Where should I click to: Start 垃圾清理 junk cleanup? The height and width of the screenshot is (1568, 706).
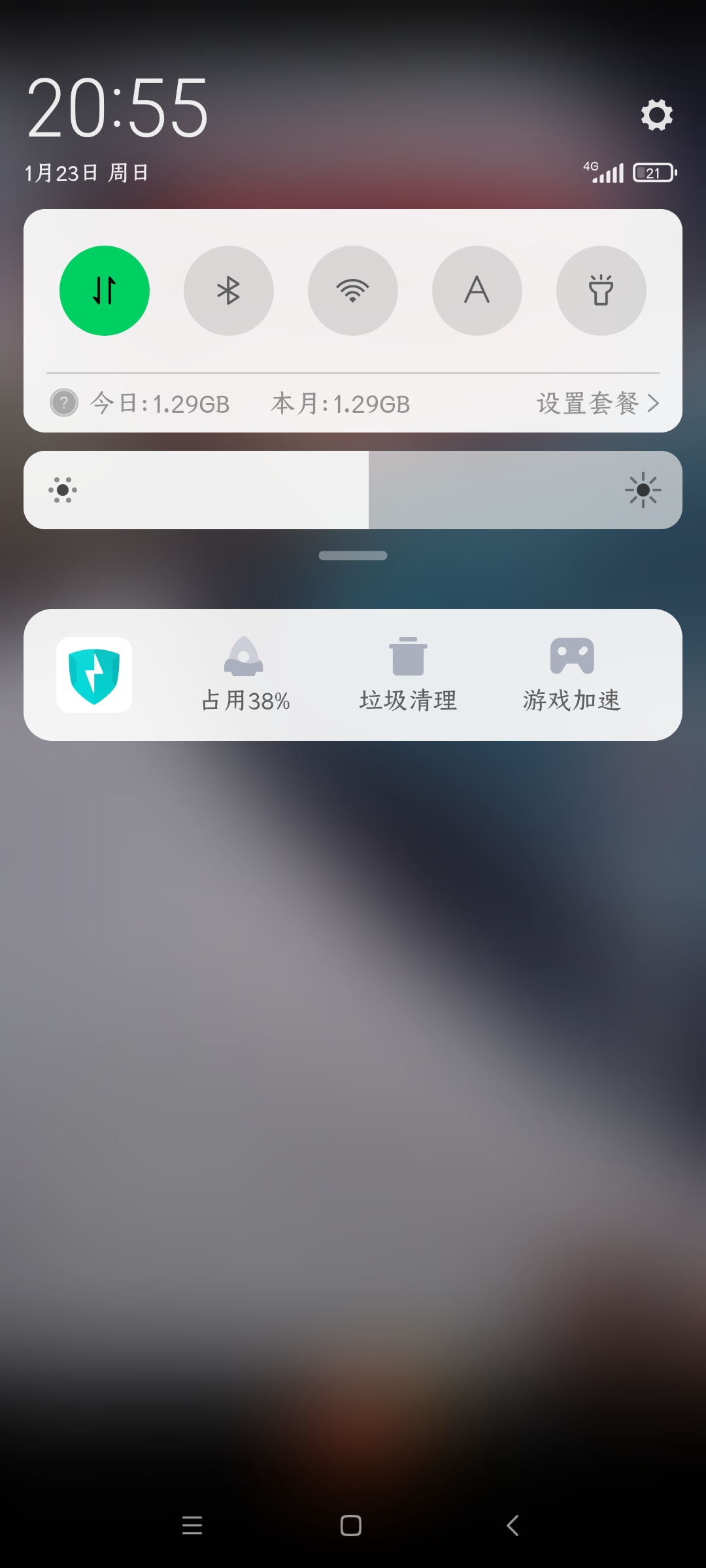[408, 674]
